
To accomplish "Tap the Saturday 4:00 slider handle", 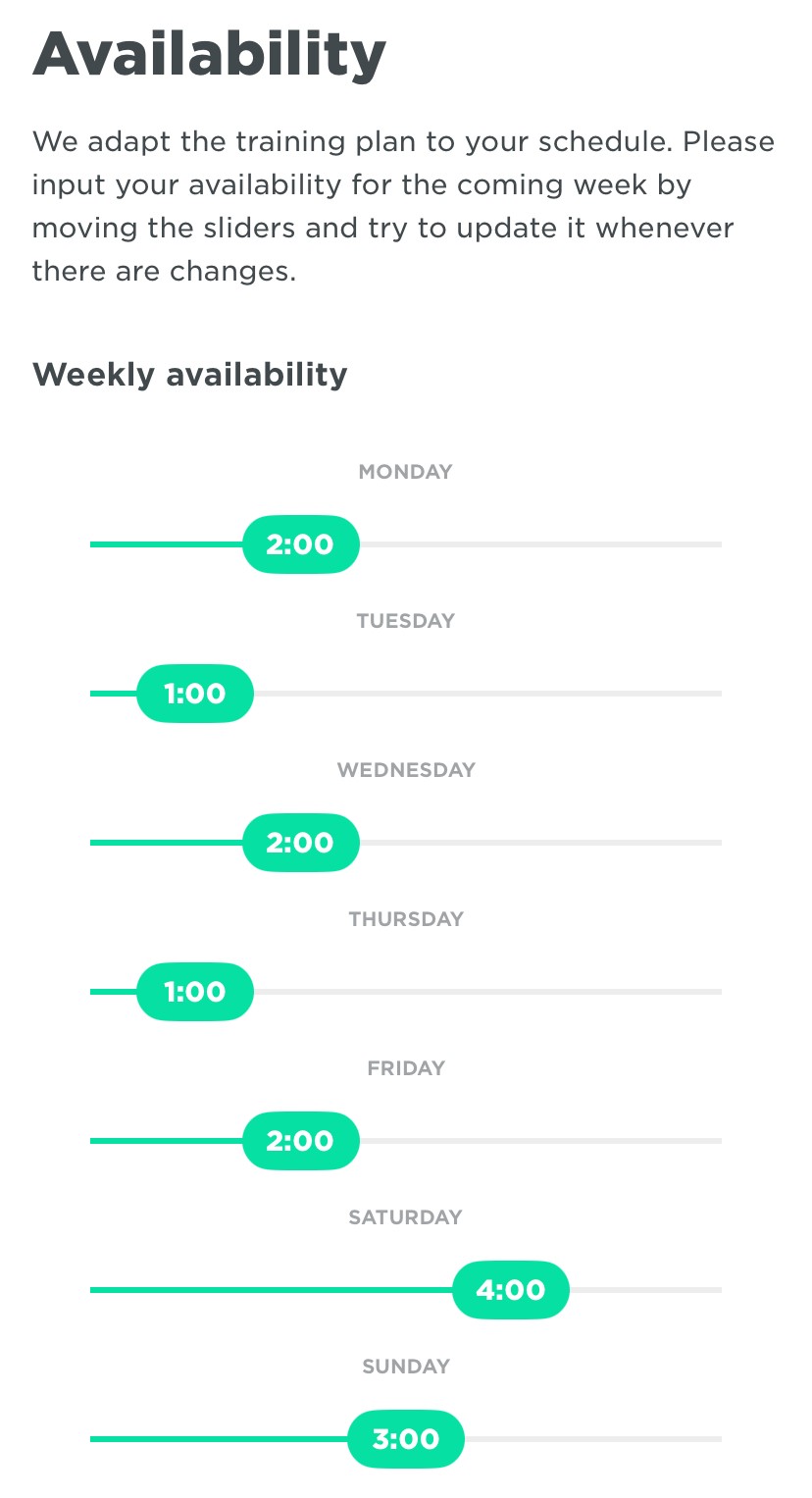I will tap(511, 1289).
